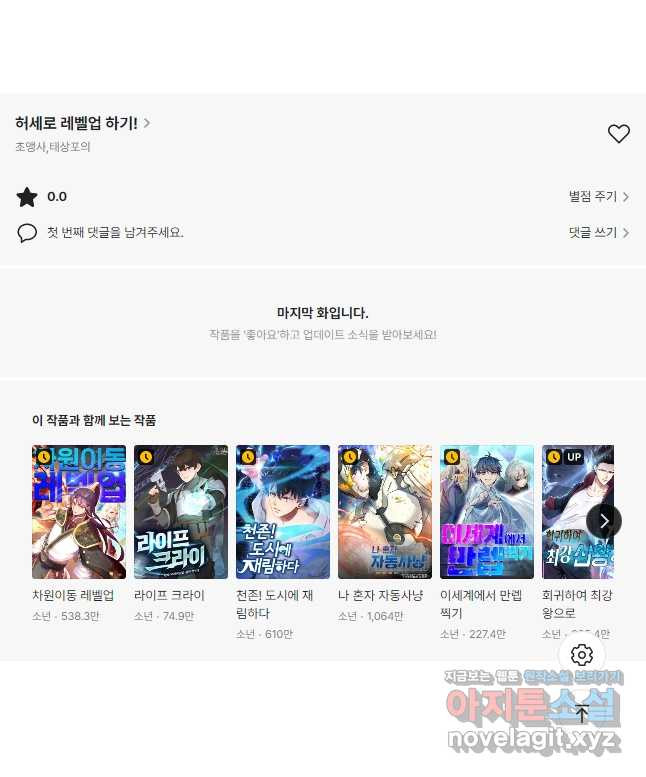The image size is (646, 777).
Task: Tap 별점 주기 to rate the series
Action: pyautogui.click(x=598, y=197)
